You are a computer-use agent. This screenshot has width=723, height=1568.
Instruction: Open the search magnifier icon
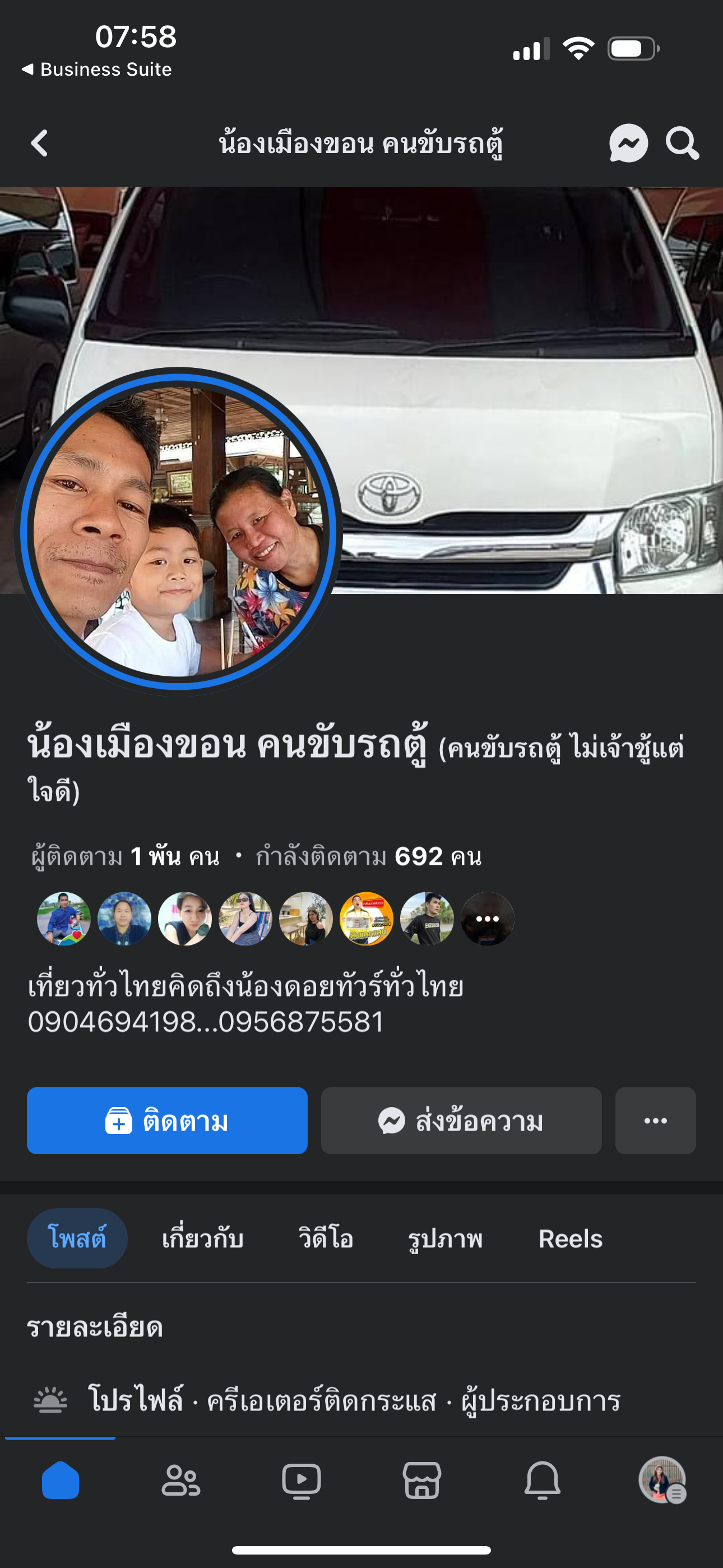coord(682,144)
